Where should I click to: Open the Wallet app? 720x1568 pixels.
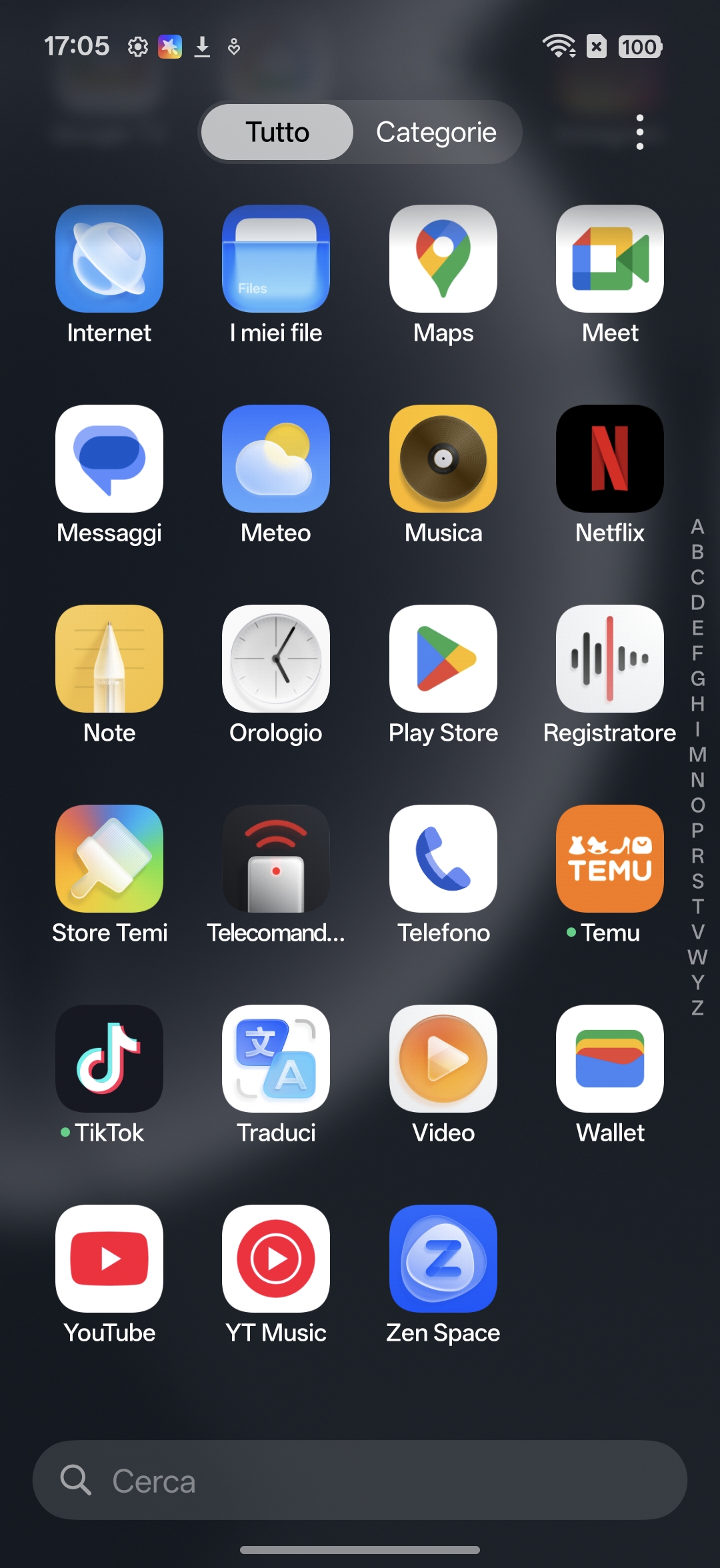(x=610, y=1059)
